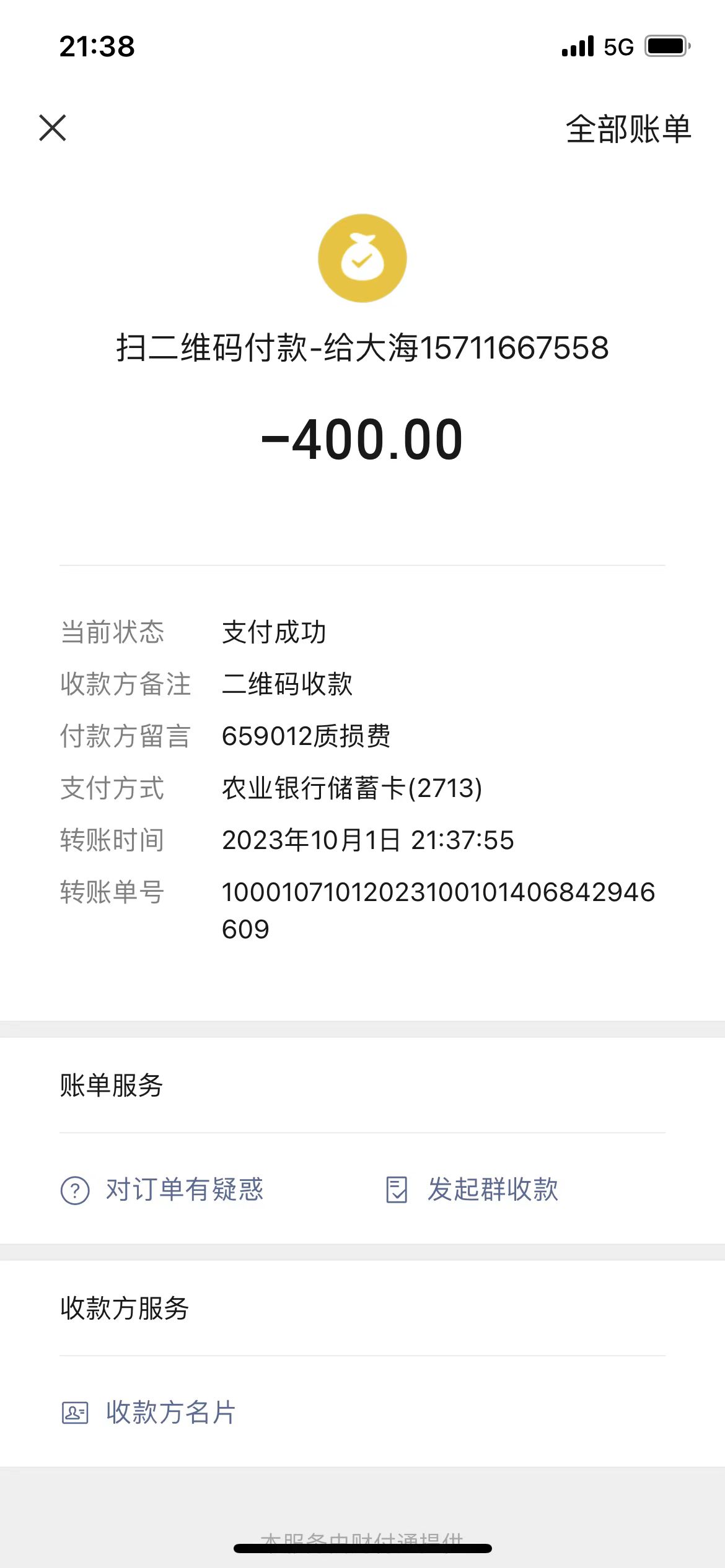
Task: View 收款方名片 payee card
Action: [x=149, y=1413]
